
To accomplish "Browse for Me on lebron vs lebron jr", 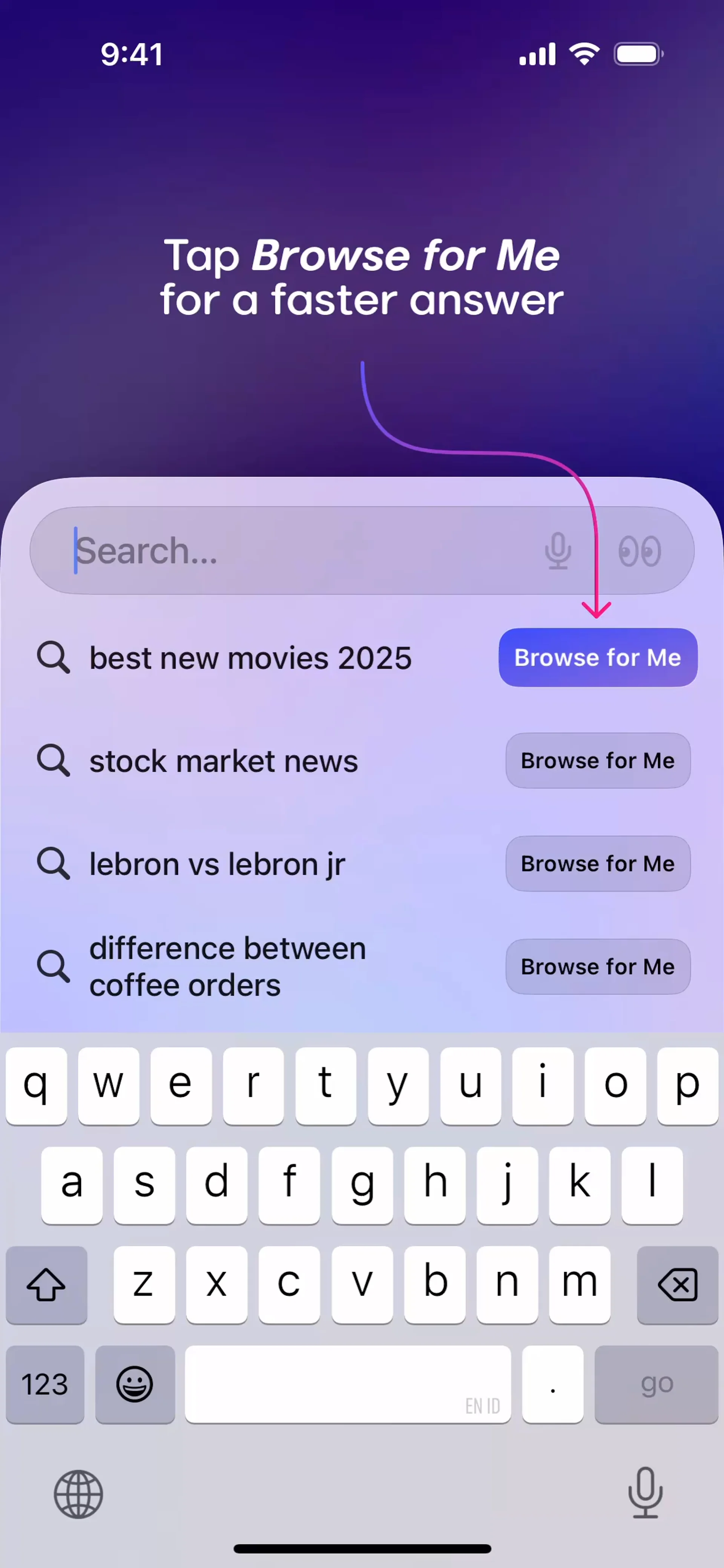I will tap(597, 864).
